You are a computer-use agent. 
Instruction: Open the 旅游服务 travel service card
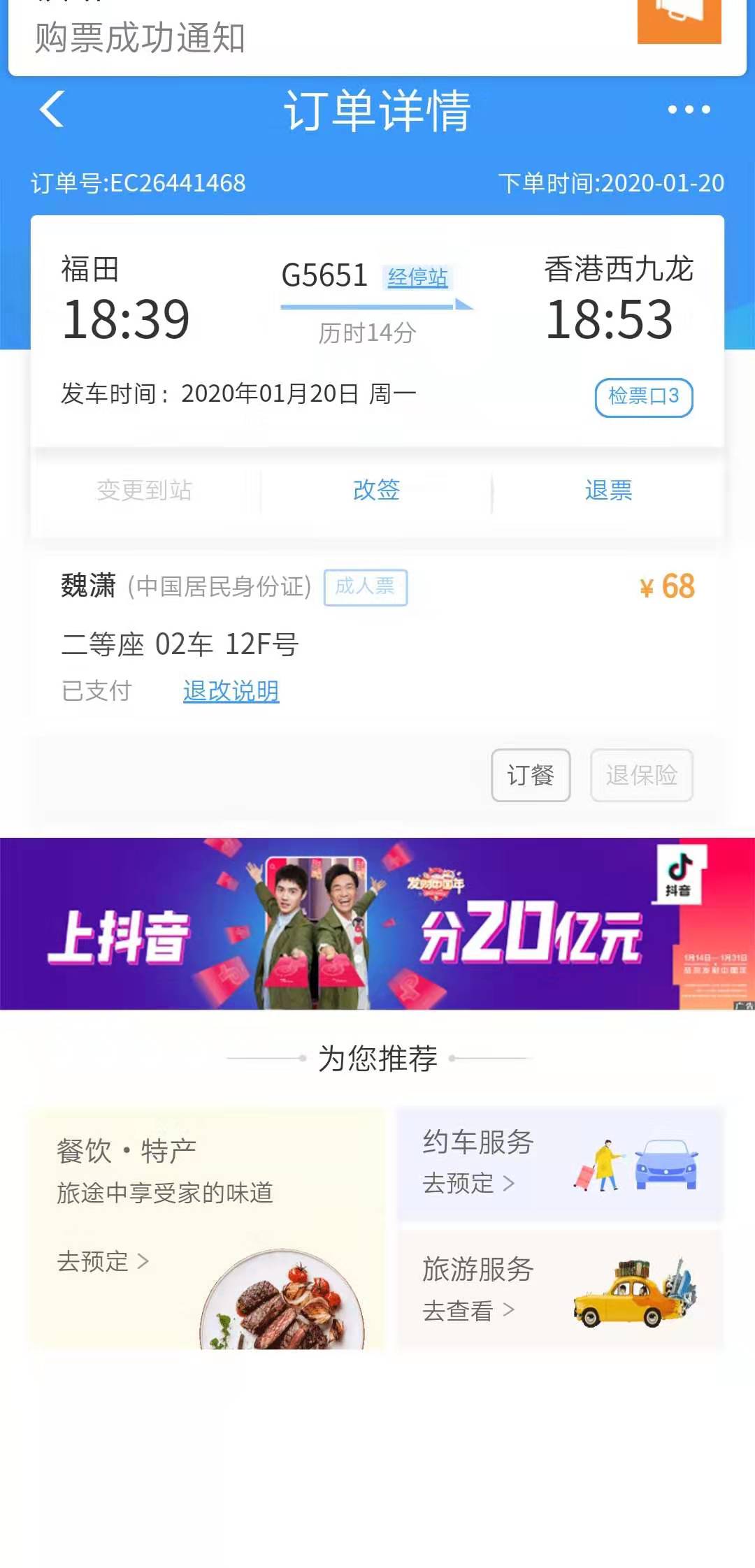point(561,1290)
